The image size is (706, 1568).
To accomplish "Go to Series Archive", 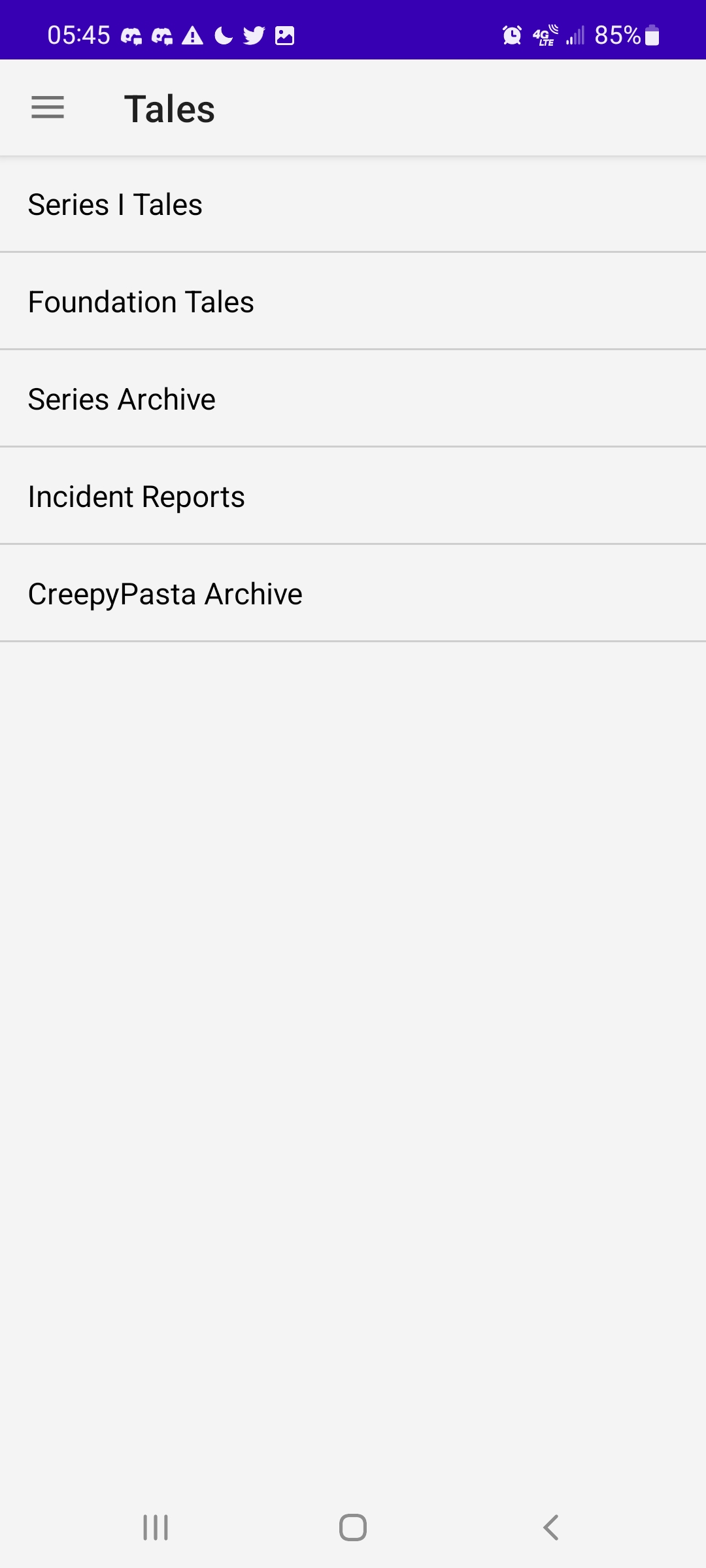I will pos(353,399).
